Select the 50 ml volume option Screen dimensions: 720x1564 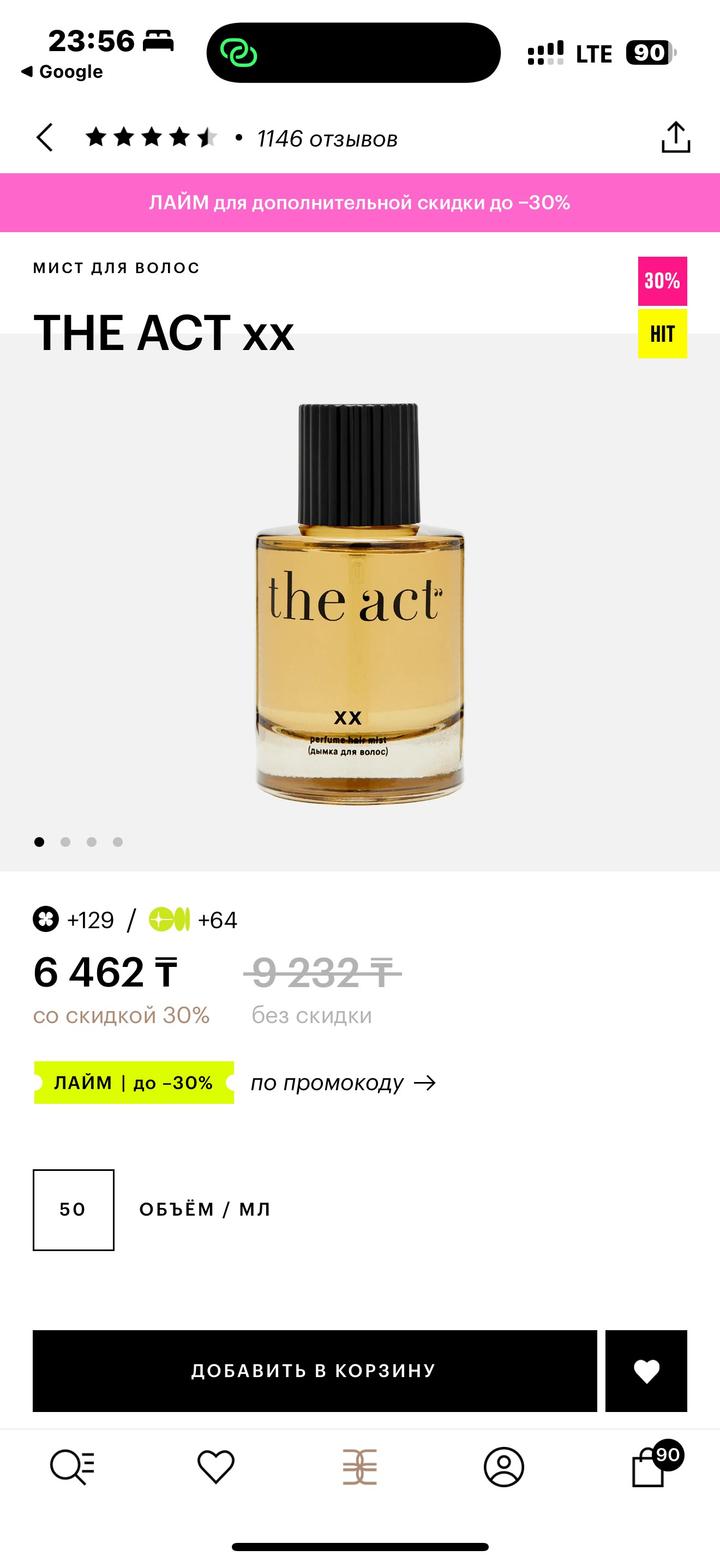73,1210
